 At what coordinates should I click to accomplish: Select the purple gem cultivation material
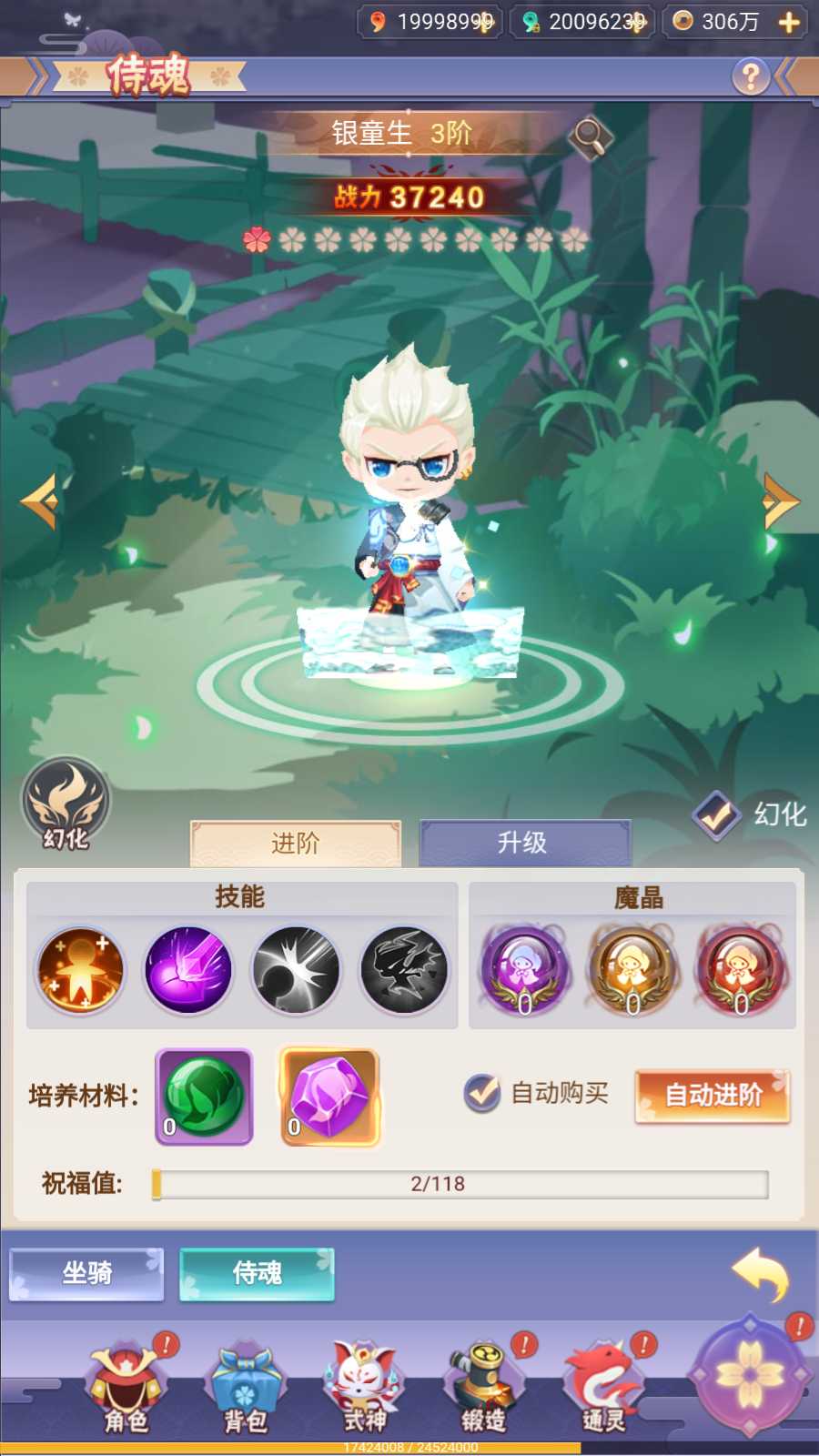pos(329,1097)
